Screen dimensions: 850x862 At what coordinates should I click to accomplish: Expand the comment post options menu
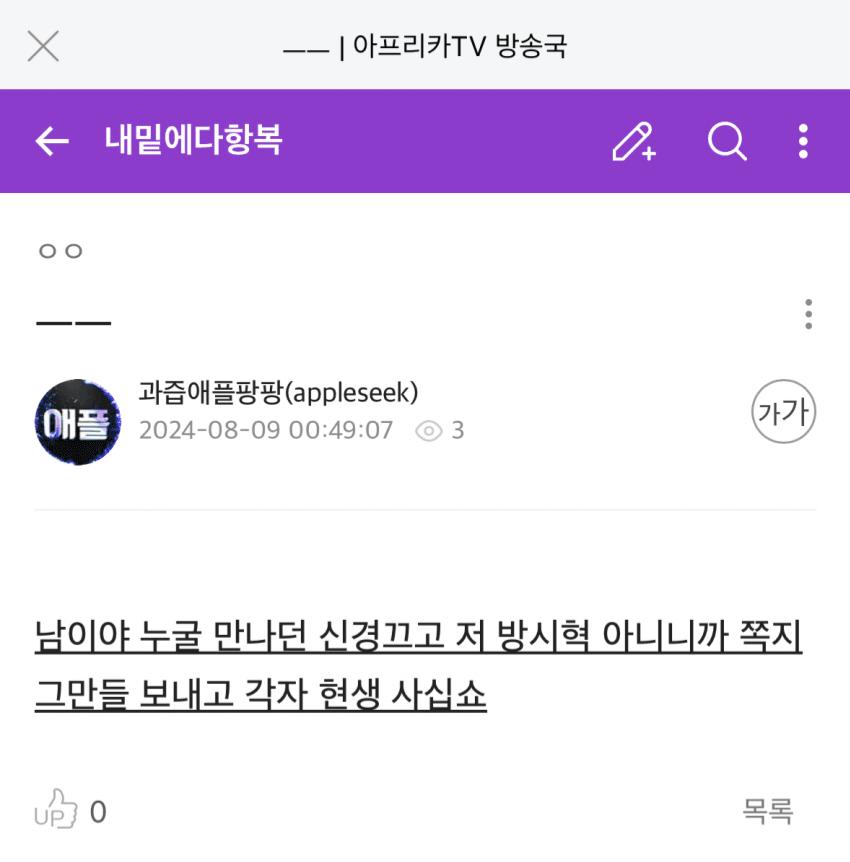[808, 314]
